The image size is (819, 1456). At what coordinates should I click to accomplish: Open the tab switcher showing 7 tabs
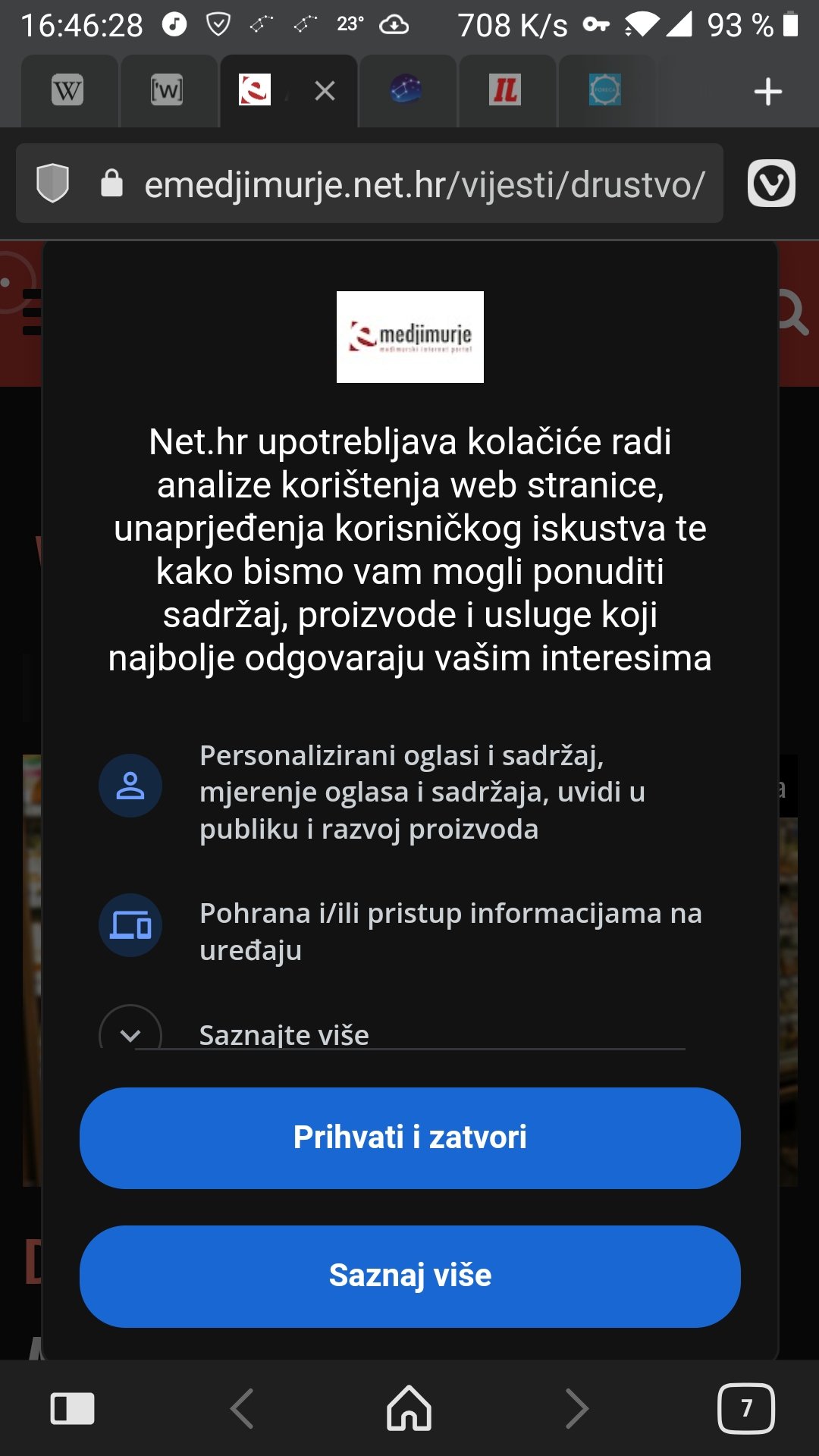tap(746, 1409)
